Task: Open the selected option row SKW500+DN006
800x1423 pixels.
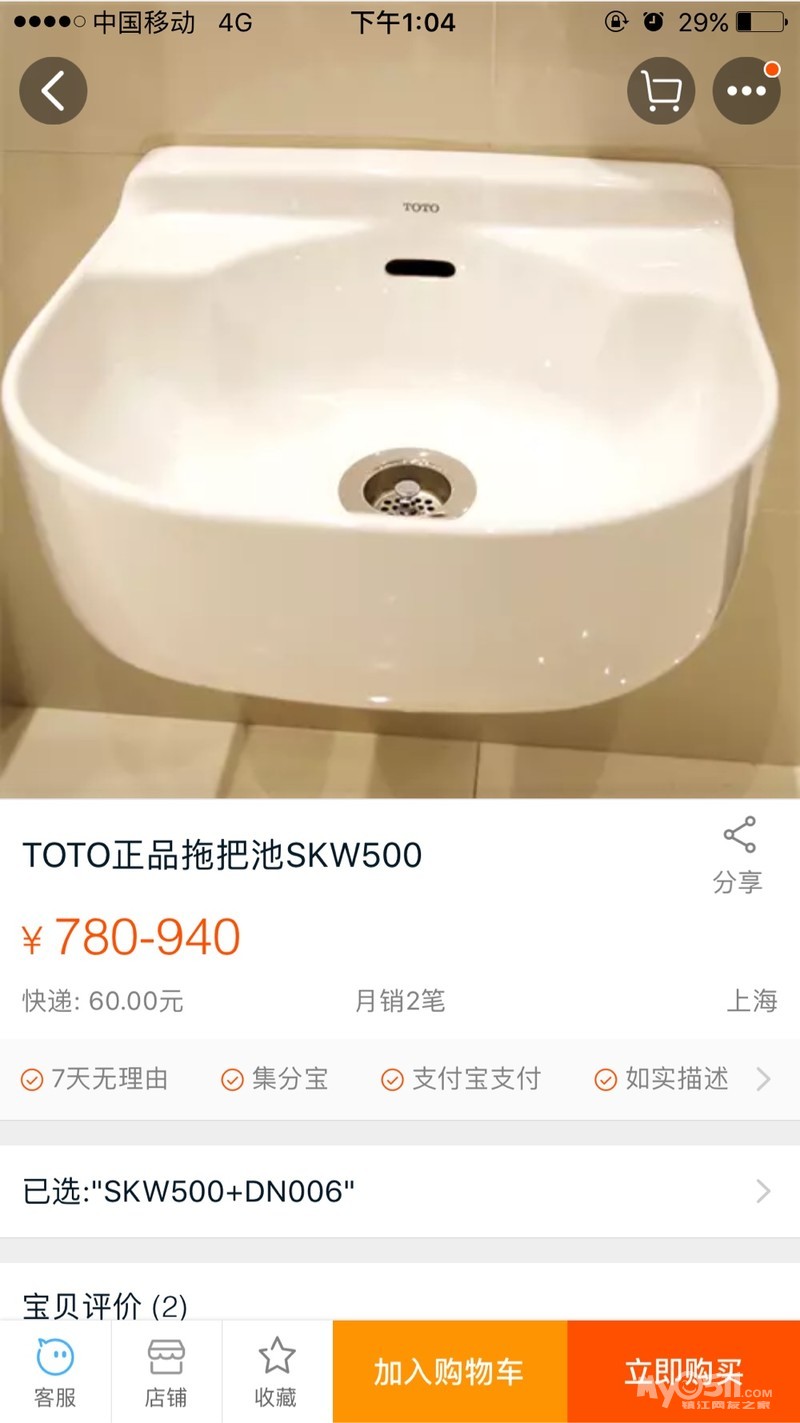Action: [400, 1191]
